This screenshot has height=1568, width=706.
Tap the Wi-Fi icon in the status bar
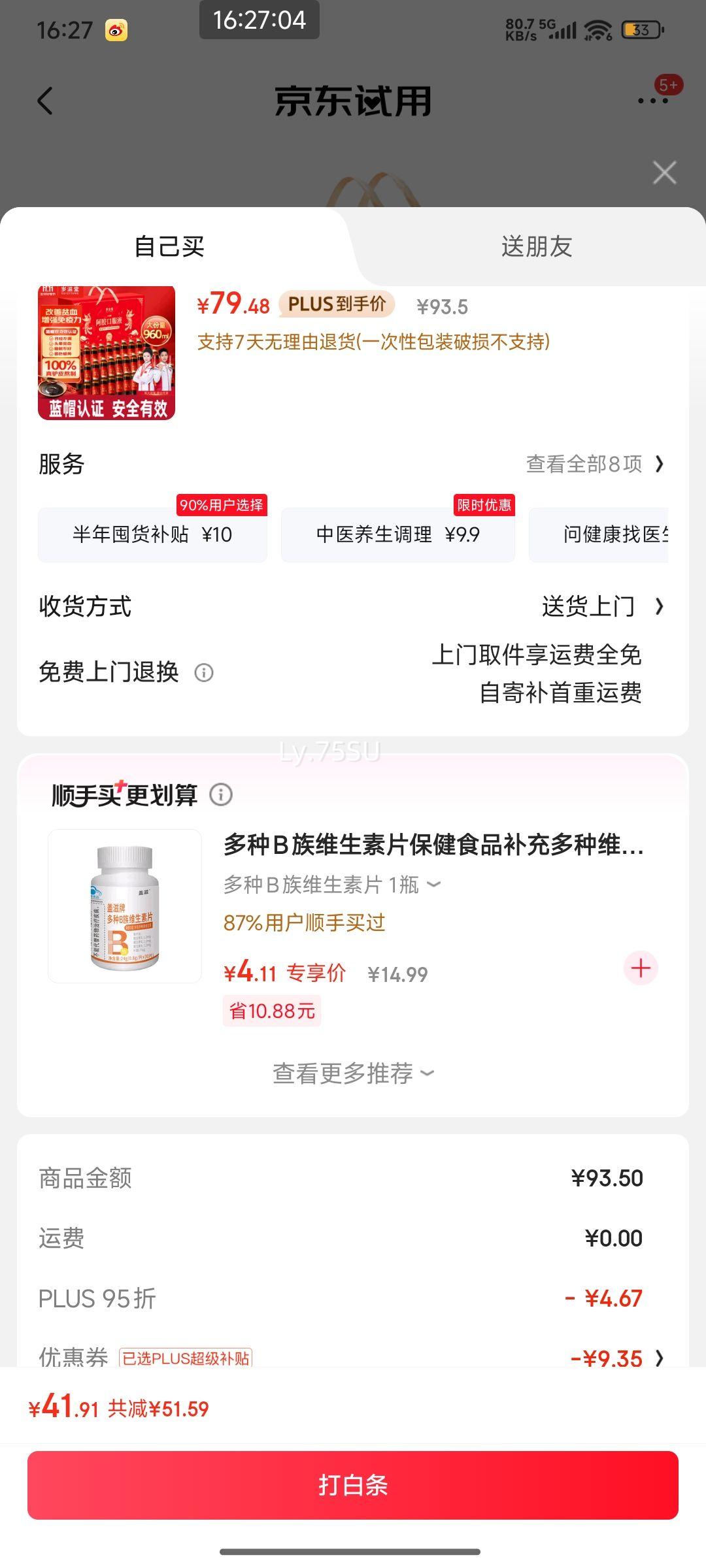(596, 29)
